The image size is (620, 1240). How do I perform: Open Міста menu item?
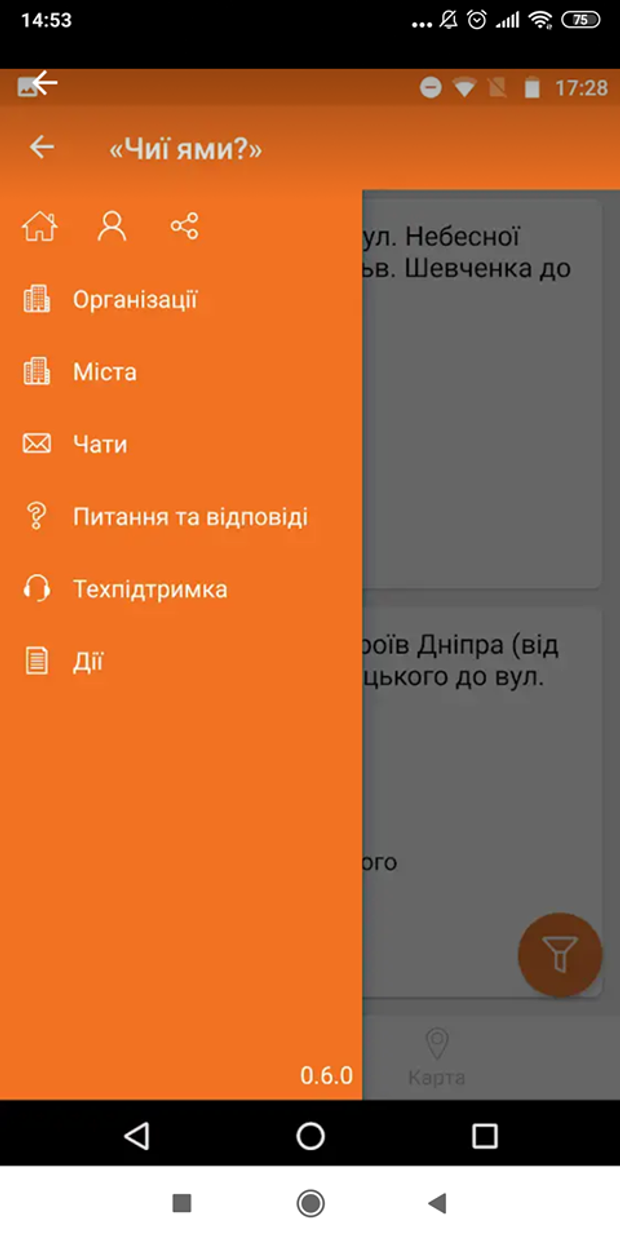pos(104,372)
